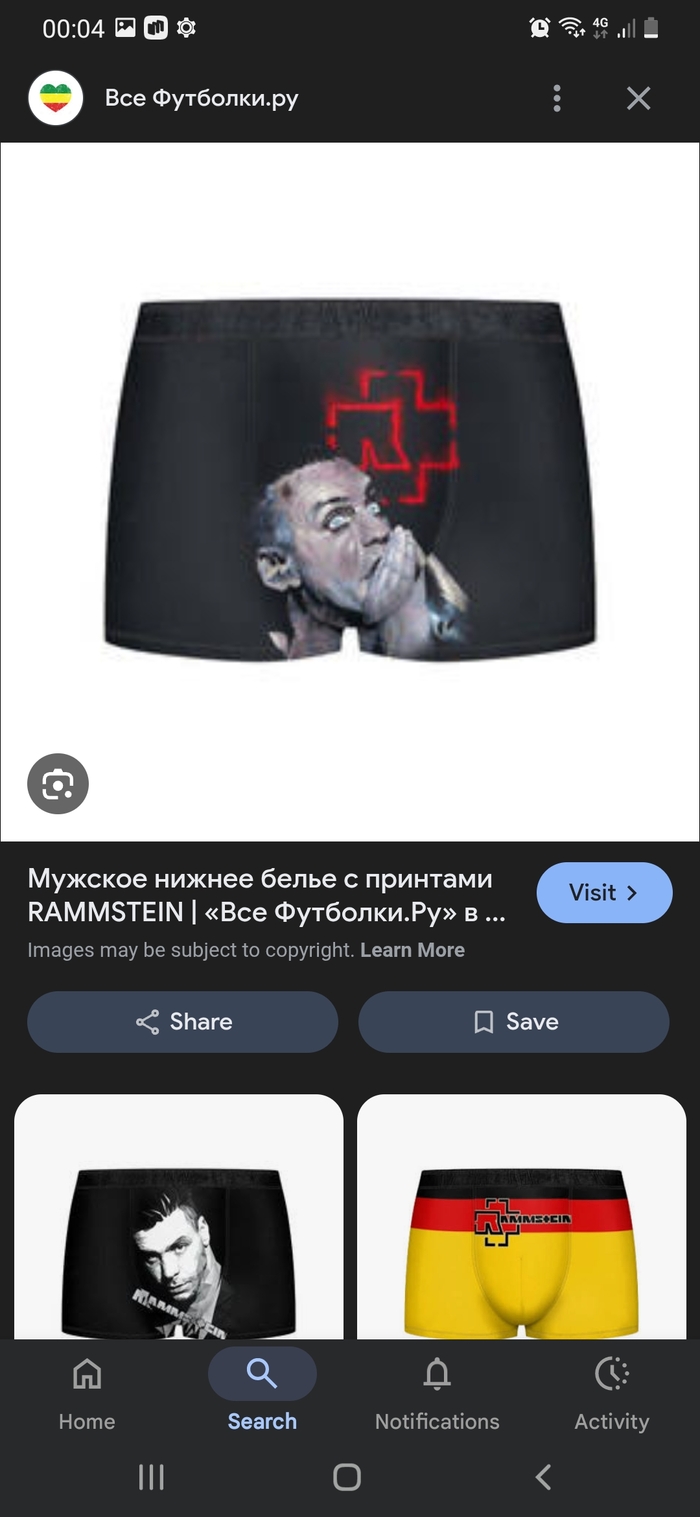Viewport: 700px width, 1517px height.
Task: Open the three-dot overflow menu
Action: click(x=557, y=98)
